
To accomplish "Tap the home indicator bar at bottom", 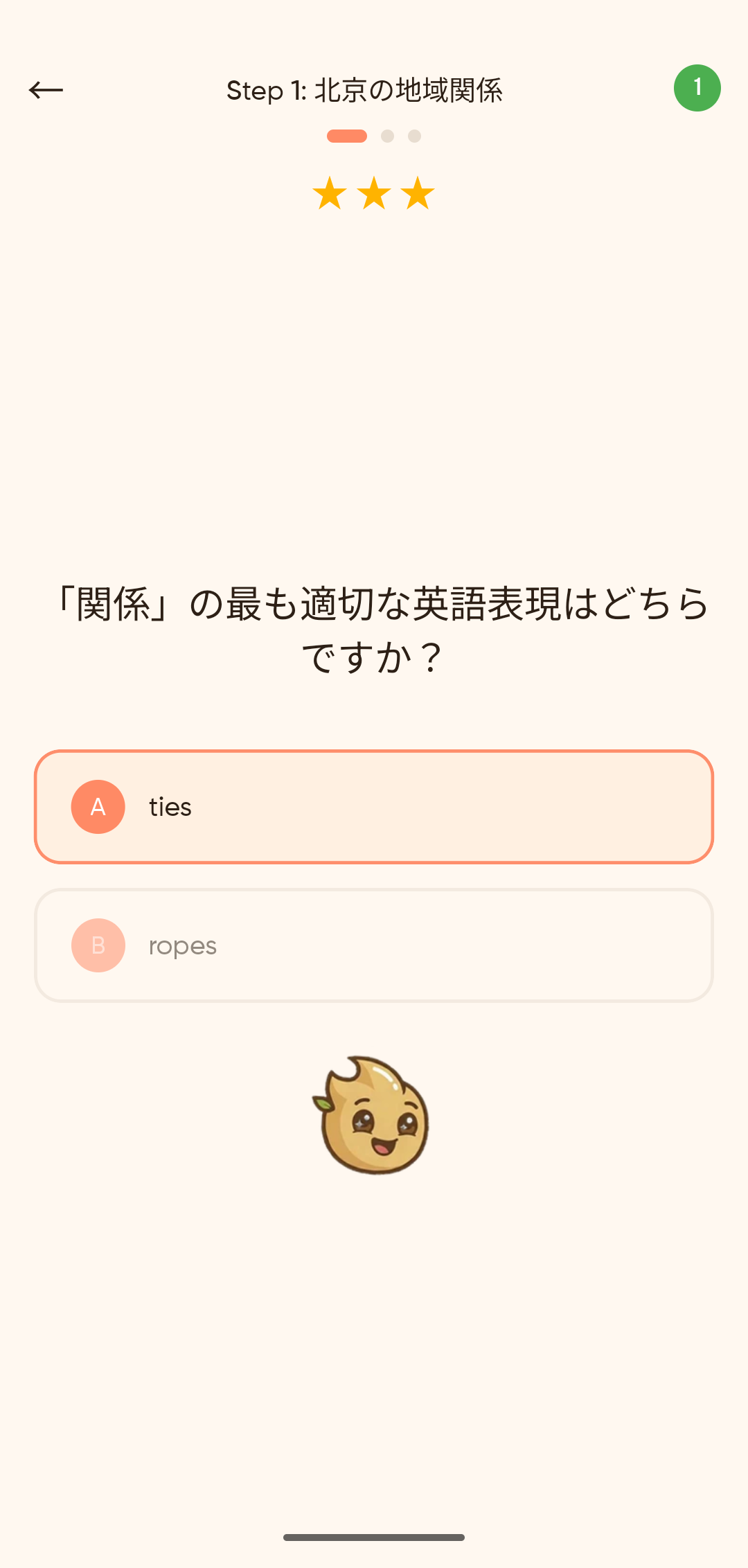I will [374, 1536].
